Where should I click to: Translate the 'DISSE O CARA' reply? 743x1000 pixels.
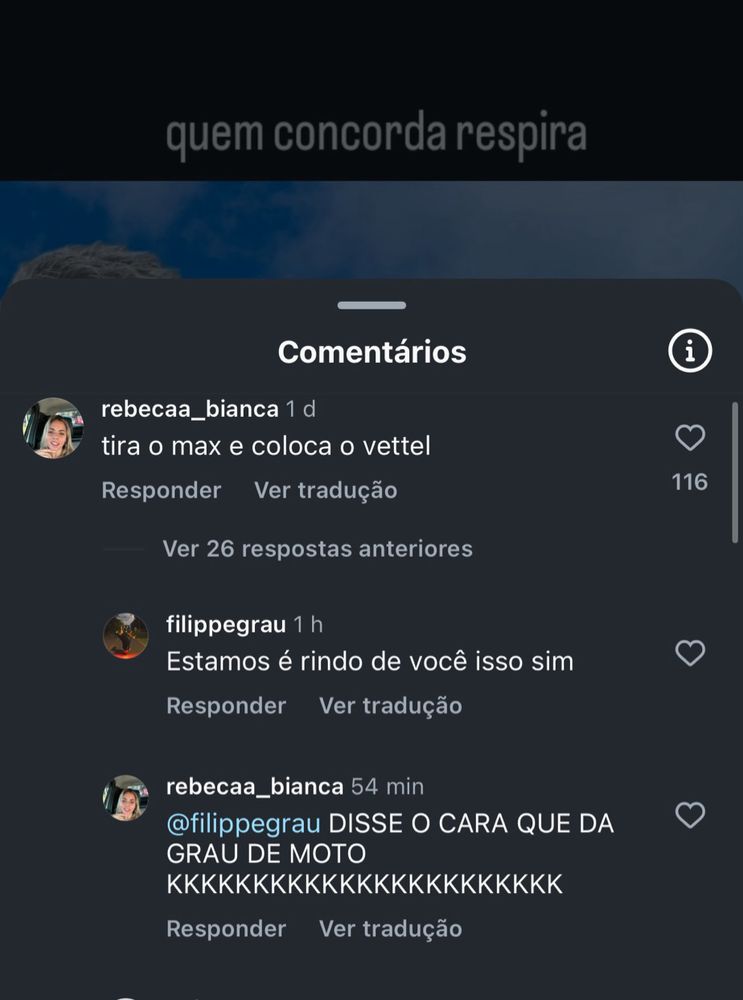390,928
